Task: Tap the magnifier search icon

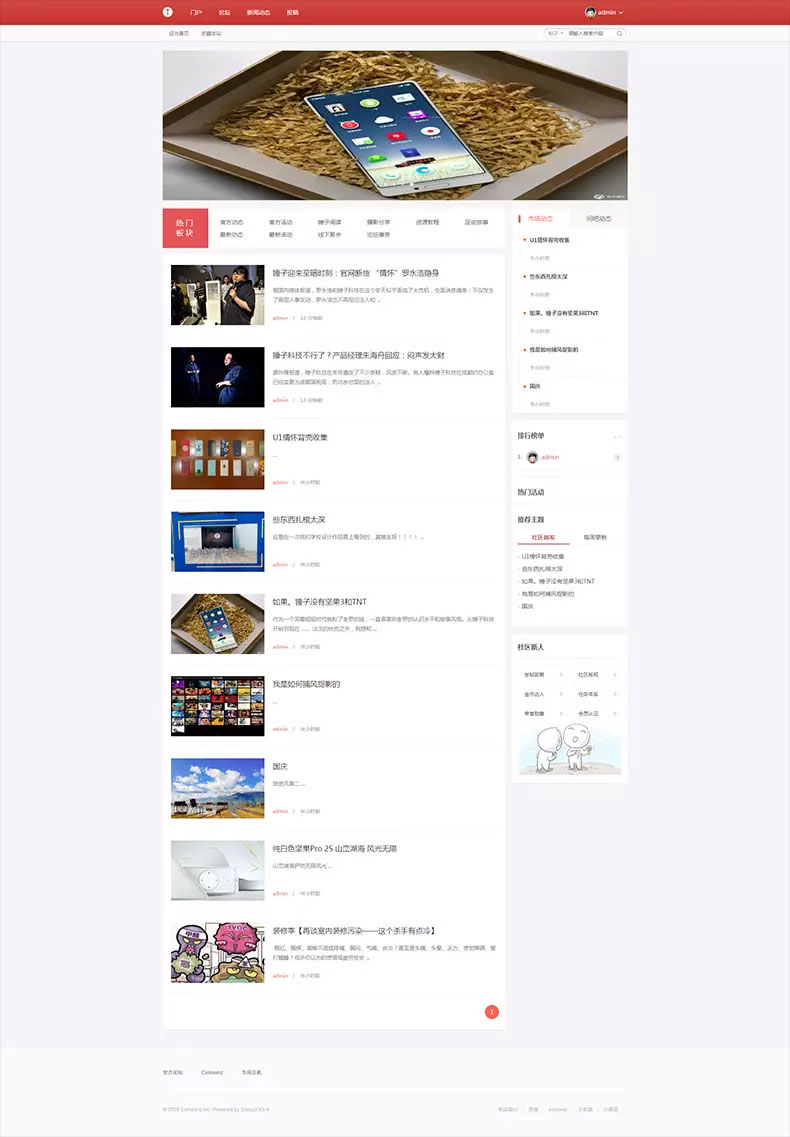Action: 619,33
